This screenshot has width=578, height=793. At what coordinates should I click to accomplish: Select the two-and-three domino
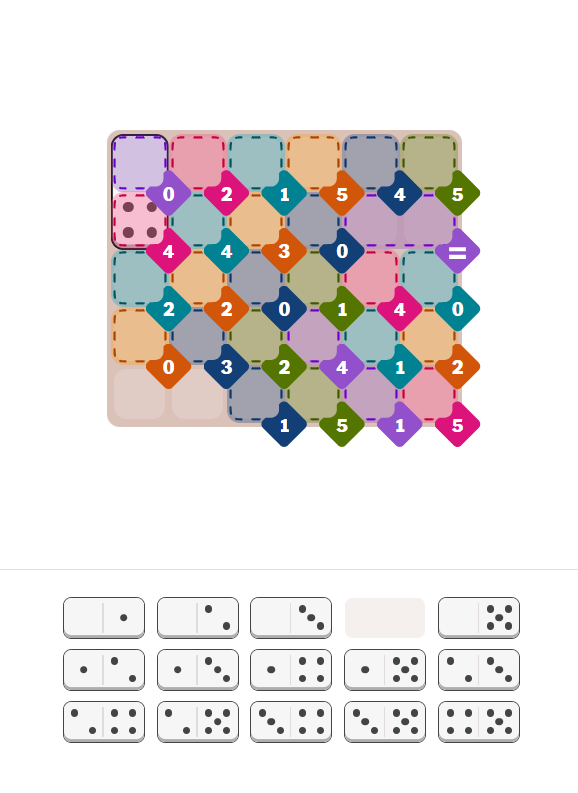(479, 670)
